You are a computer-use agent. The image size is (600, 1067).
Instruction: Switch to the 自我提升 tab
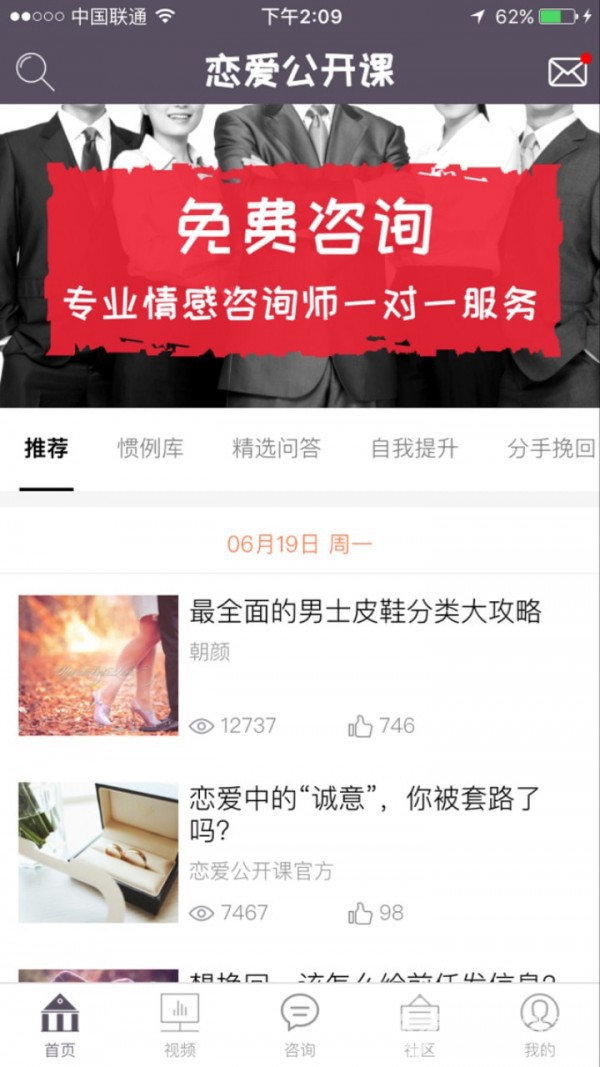click(414, 448)
